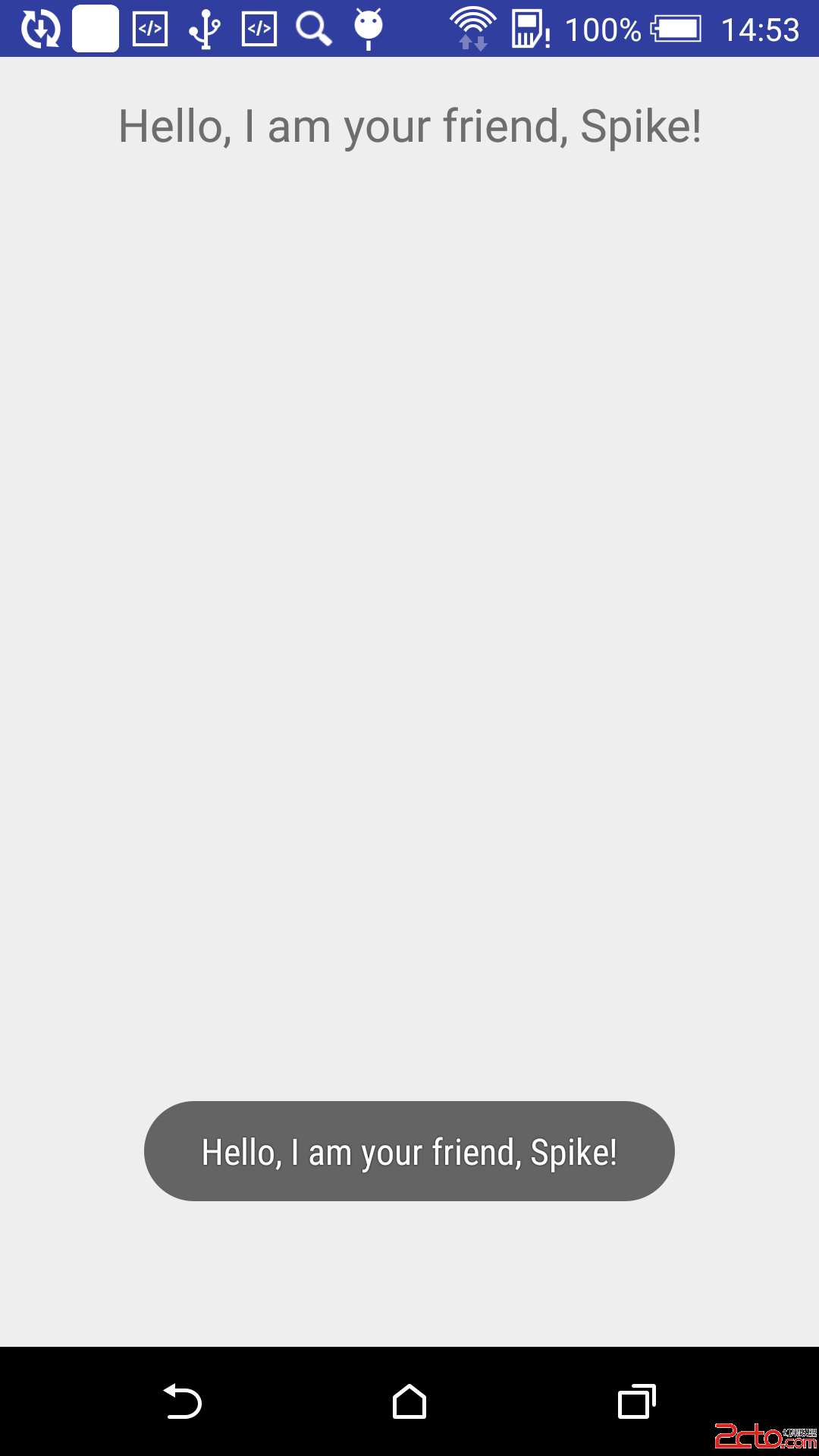This screenshot has width=819, height=1456.
Task: Go to the home screen
Action: tap(409, 1401)
